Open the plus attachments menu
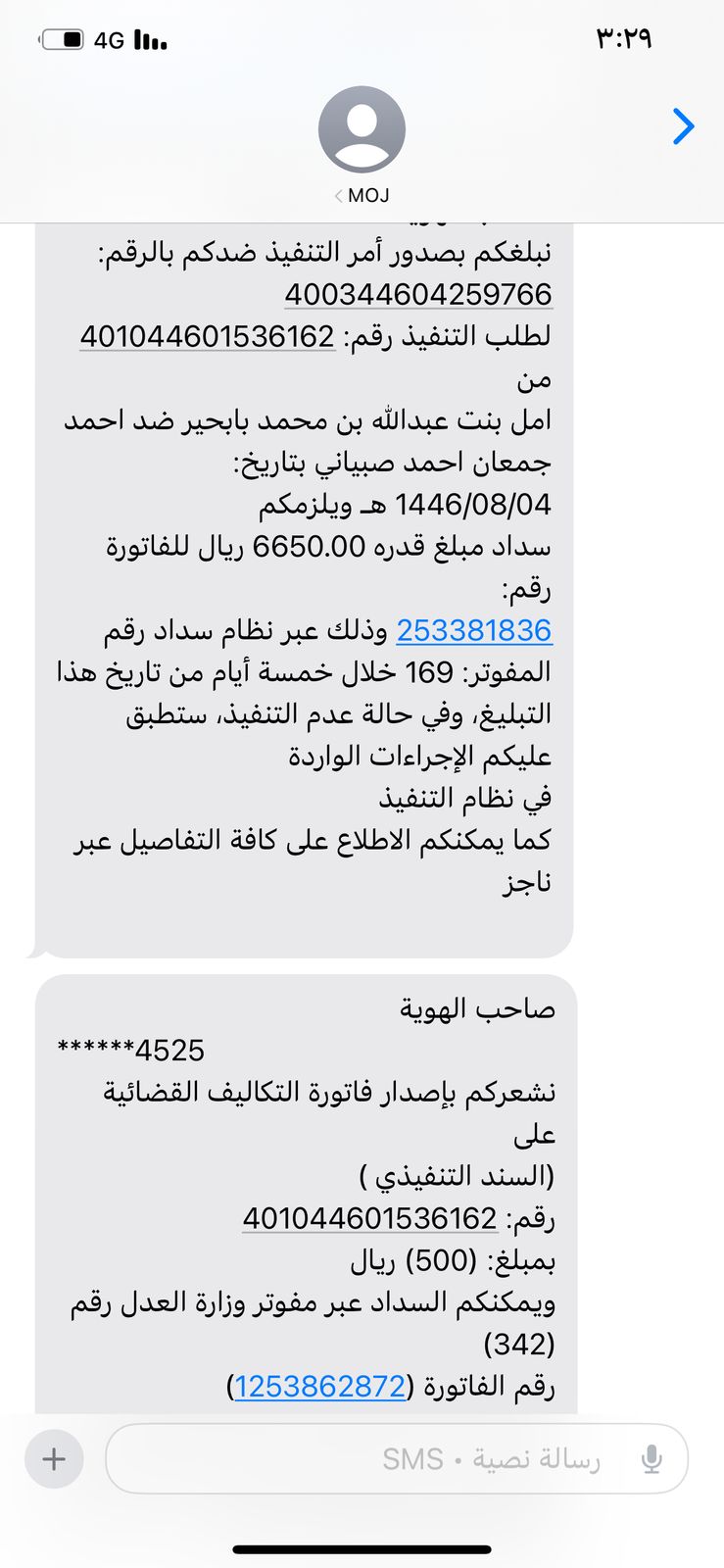 pyautogui.click(x=54, y=1459)
